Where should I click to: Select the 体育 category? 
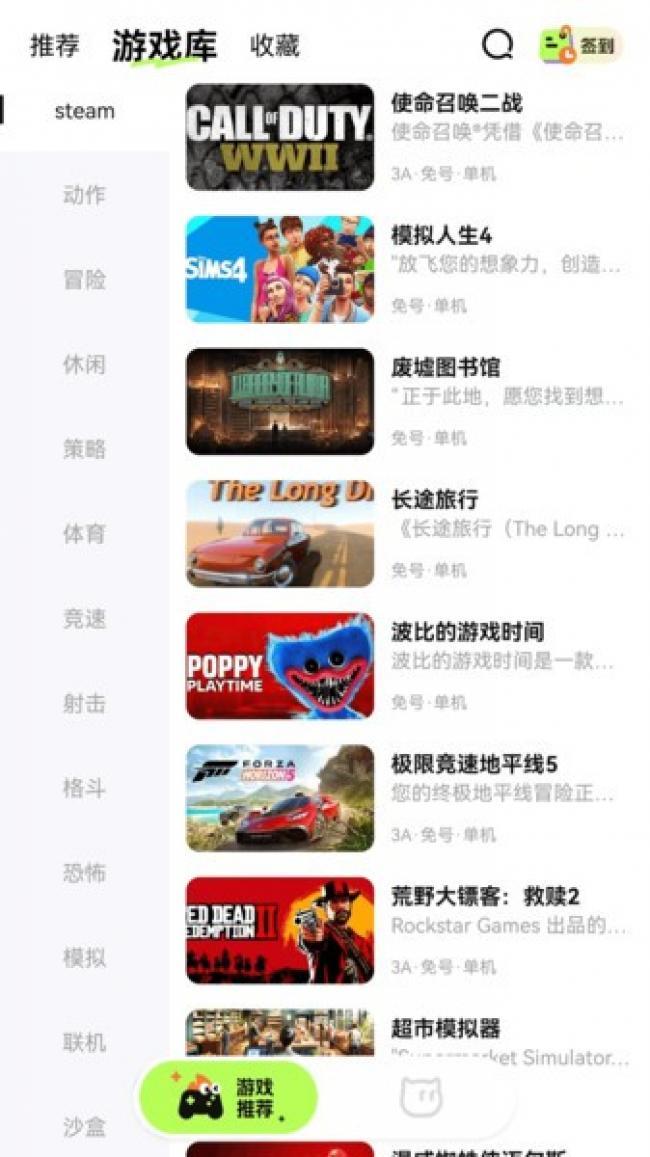point(84,534)
